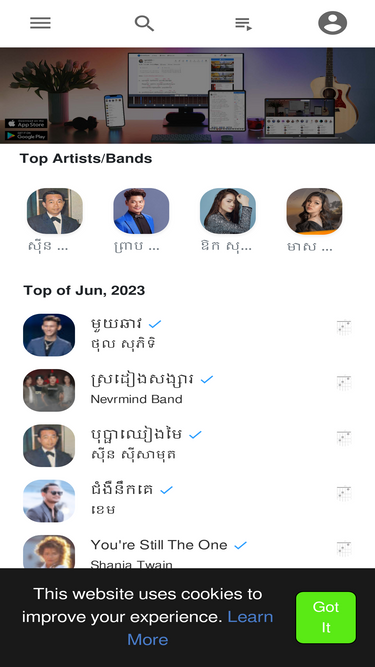View the third top artist with long hair
The width and height of the screenshot is (375, 667).
[x=228, y=211]
